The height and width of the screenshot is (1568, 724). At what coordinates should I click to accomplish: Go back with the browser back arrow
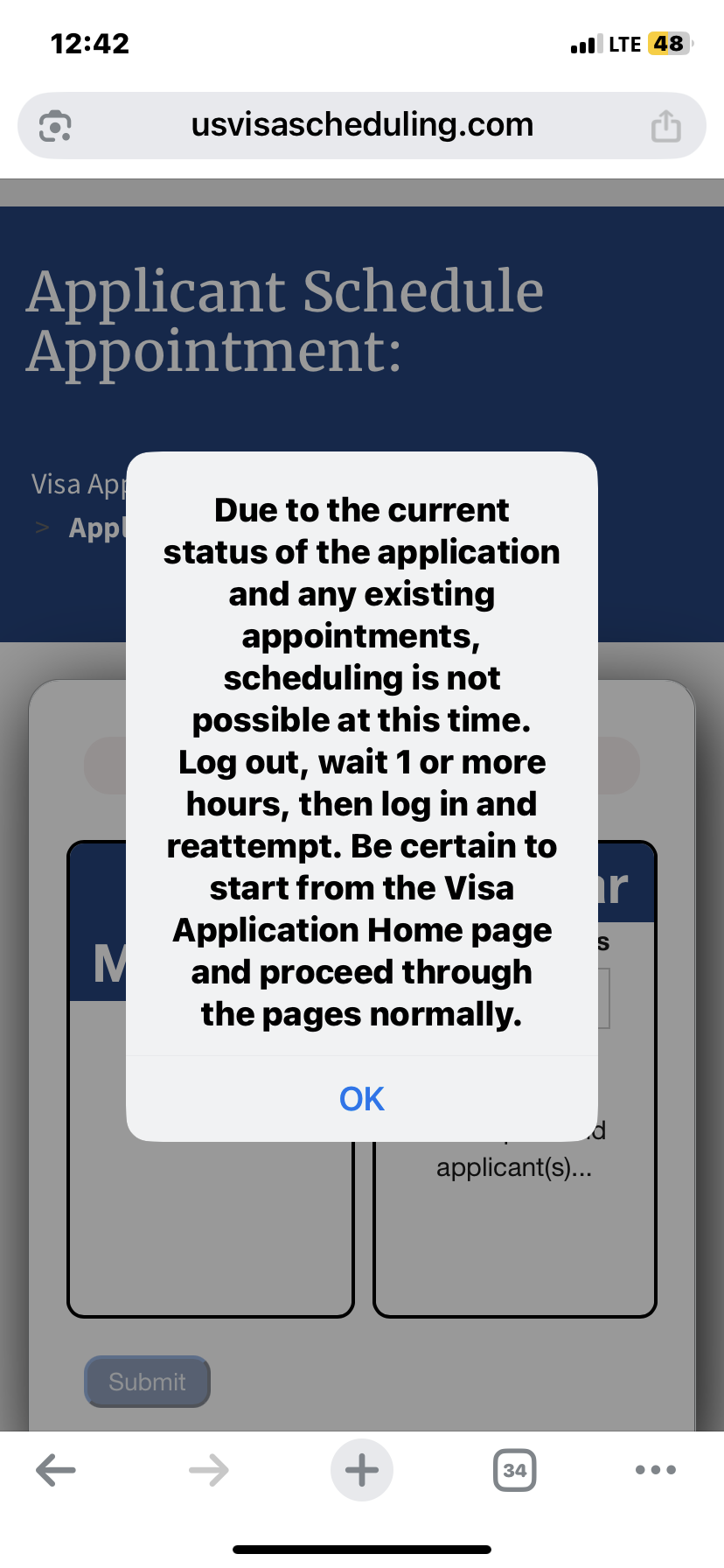[56, 1470]
